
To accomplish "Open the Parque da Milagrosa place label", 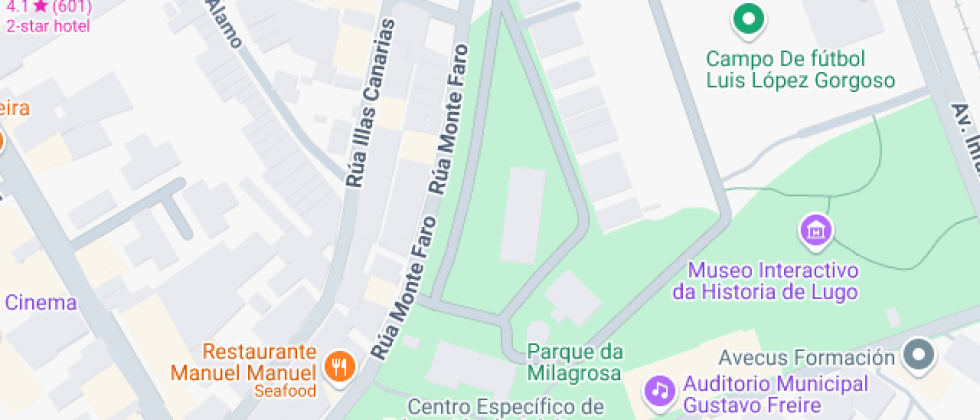I will 575,362.
